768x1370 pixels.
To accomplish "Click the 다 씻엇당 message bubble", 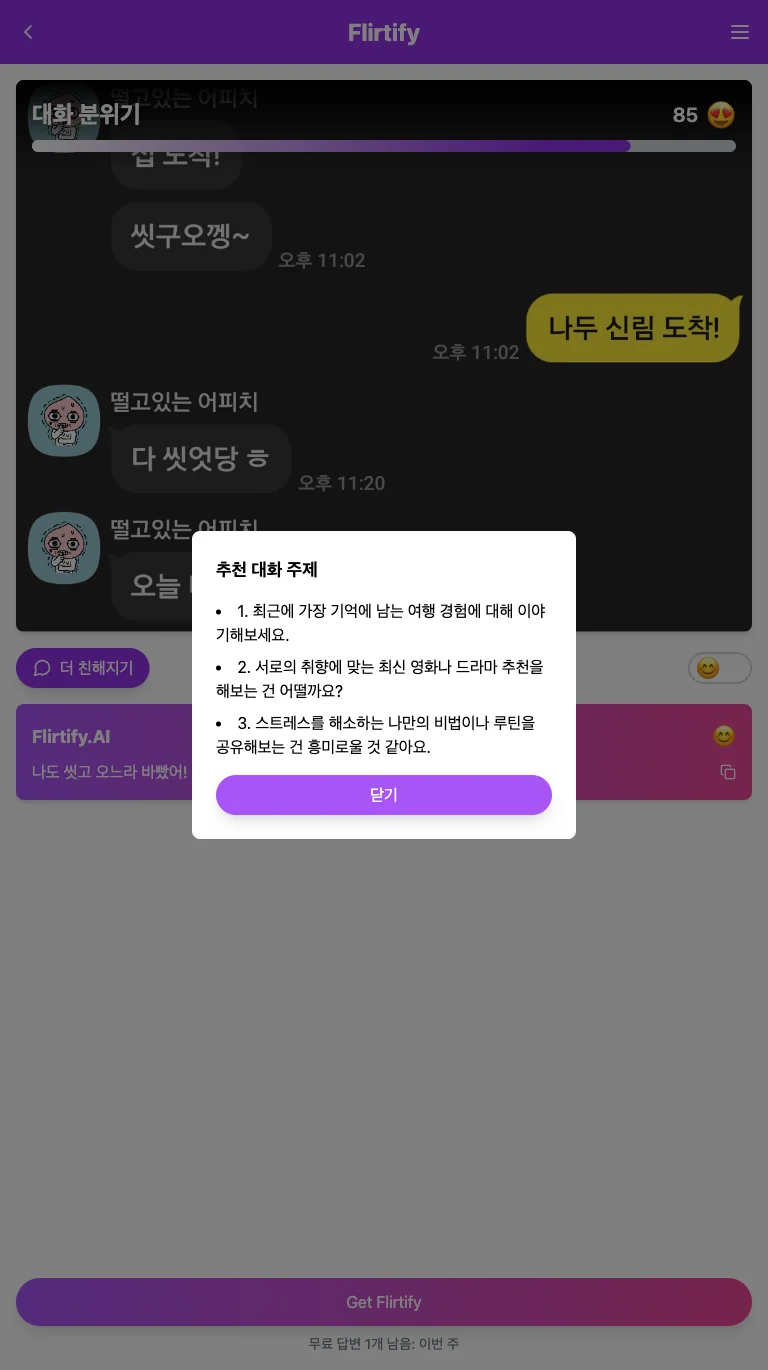I will [x=200, y=458].
